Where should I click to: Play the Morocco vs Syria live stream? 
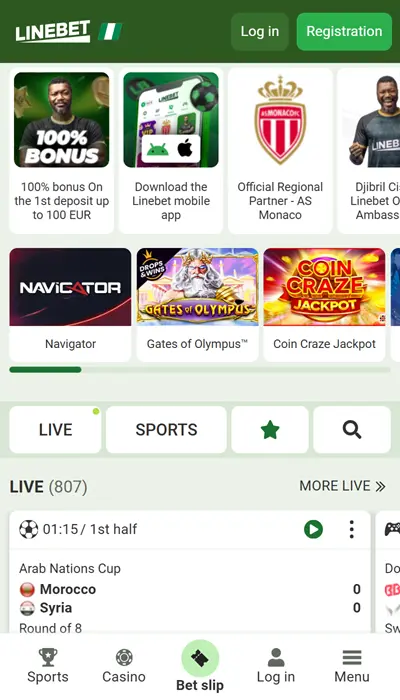(313, 529)
